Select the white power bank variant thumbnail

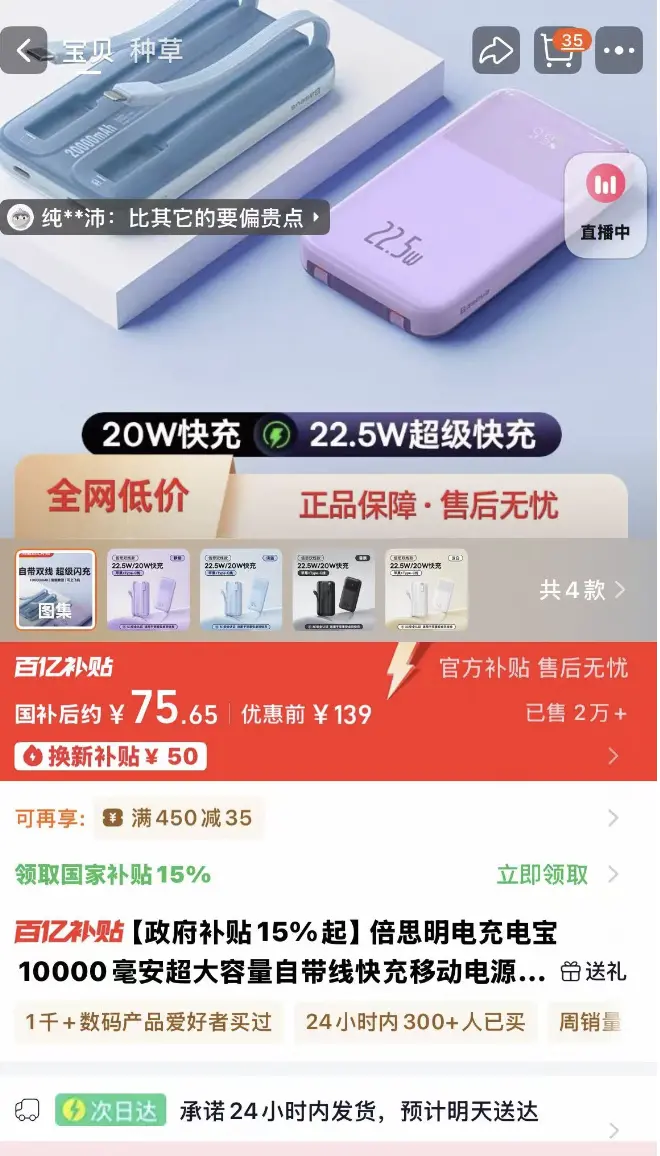[426, 590]
